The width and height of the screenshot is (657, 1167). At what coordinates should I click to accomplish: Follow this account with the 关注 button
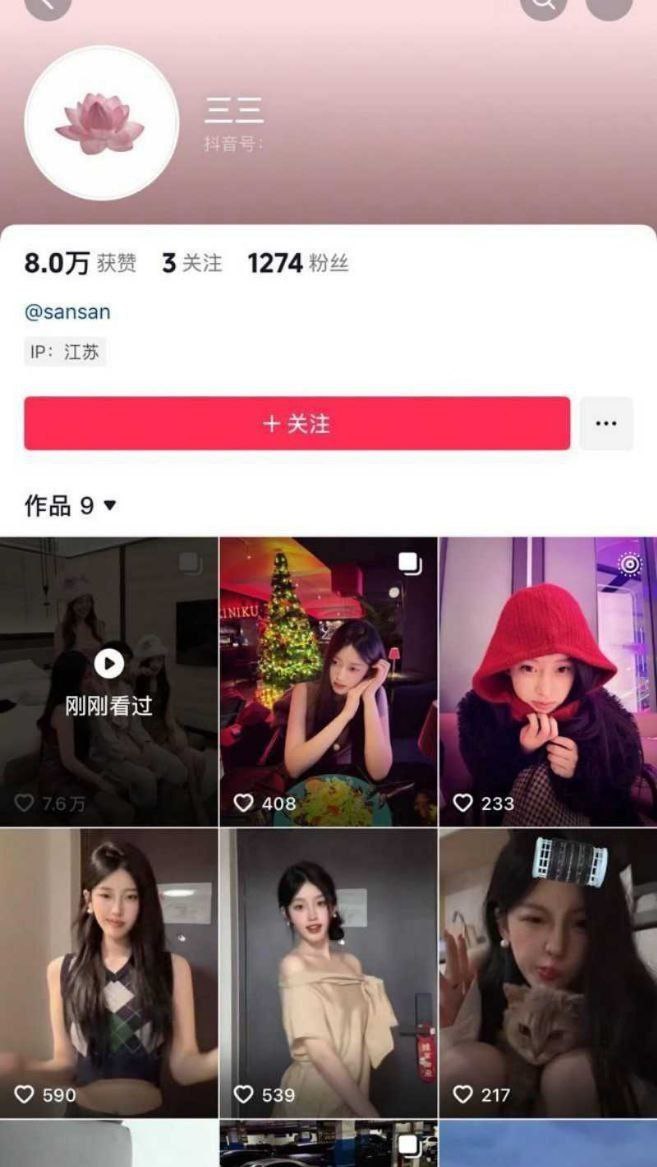pyautogui.click(x=297, y=424)
